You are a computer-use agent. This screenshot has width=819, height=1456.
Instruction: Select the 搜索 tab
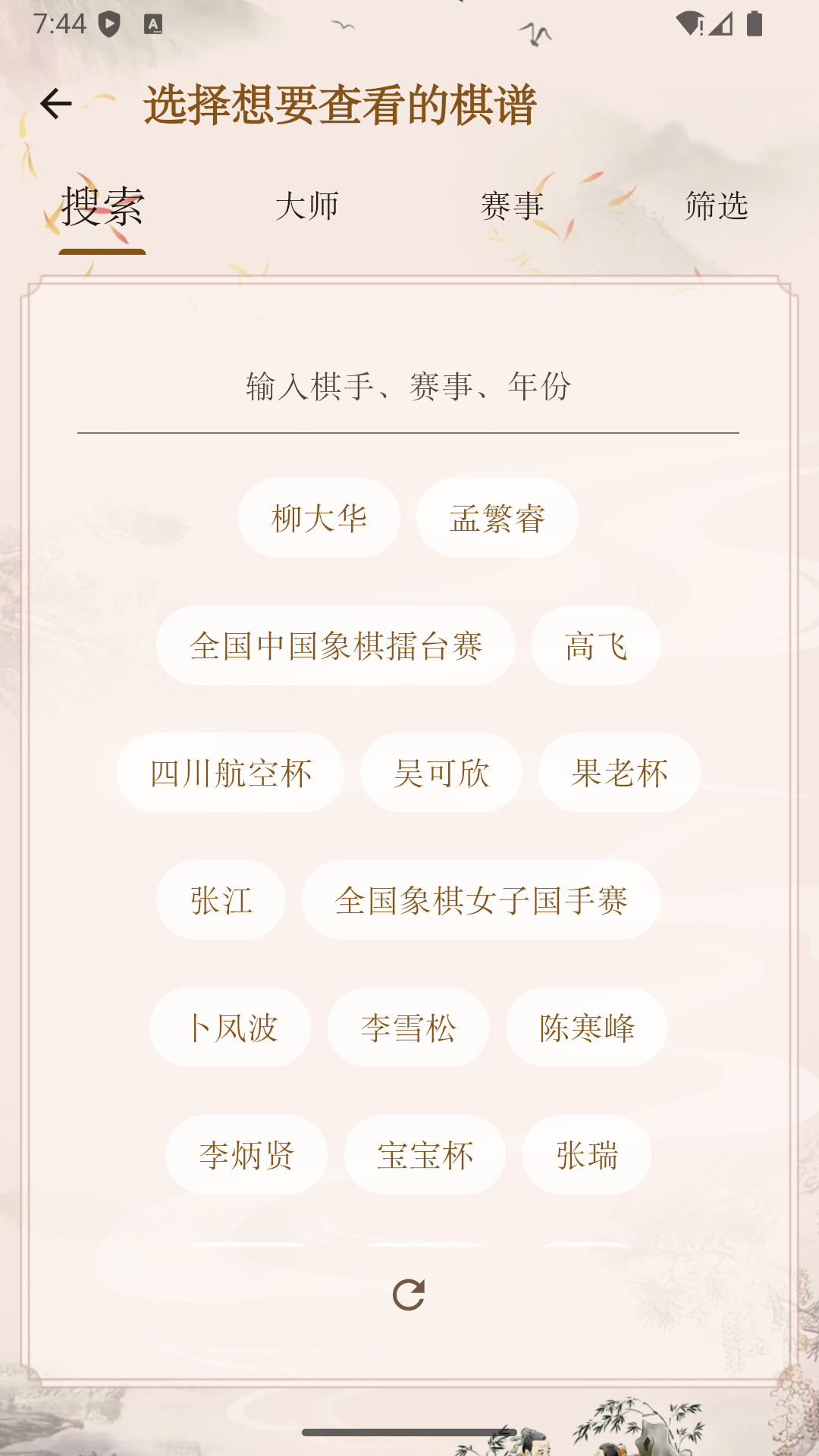(x=102, y=206)
